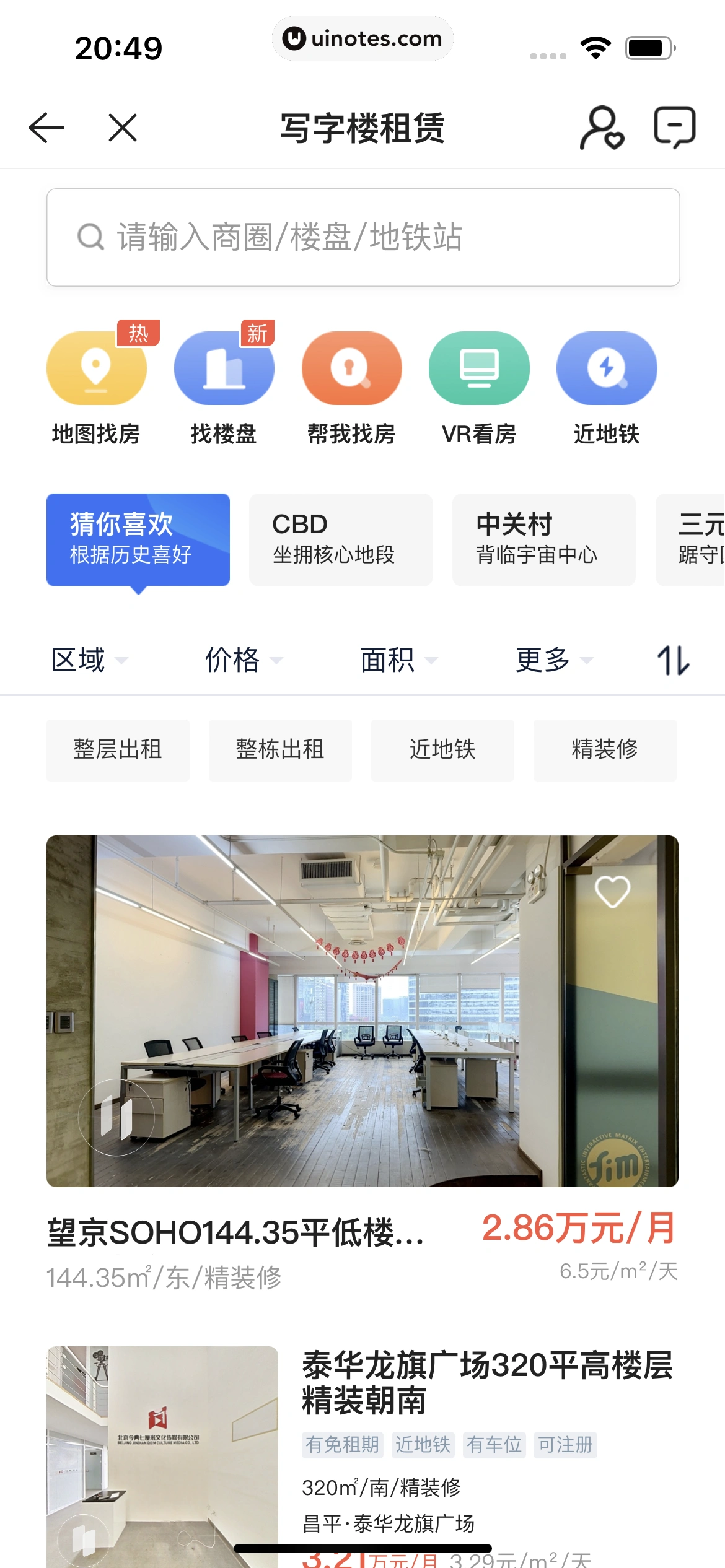The width and height of the screenshot is (725, 1568).
Task: Open the sort order icon
Action: 674,660
